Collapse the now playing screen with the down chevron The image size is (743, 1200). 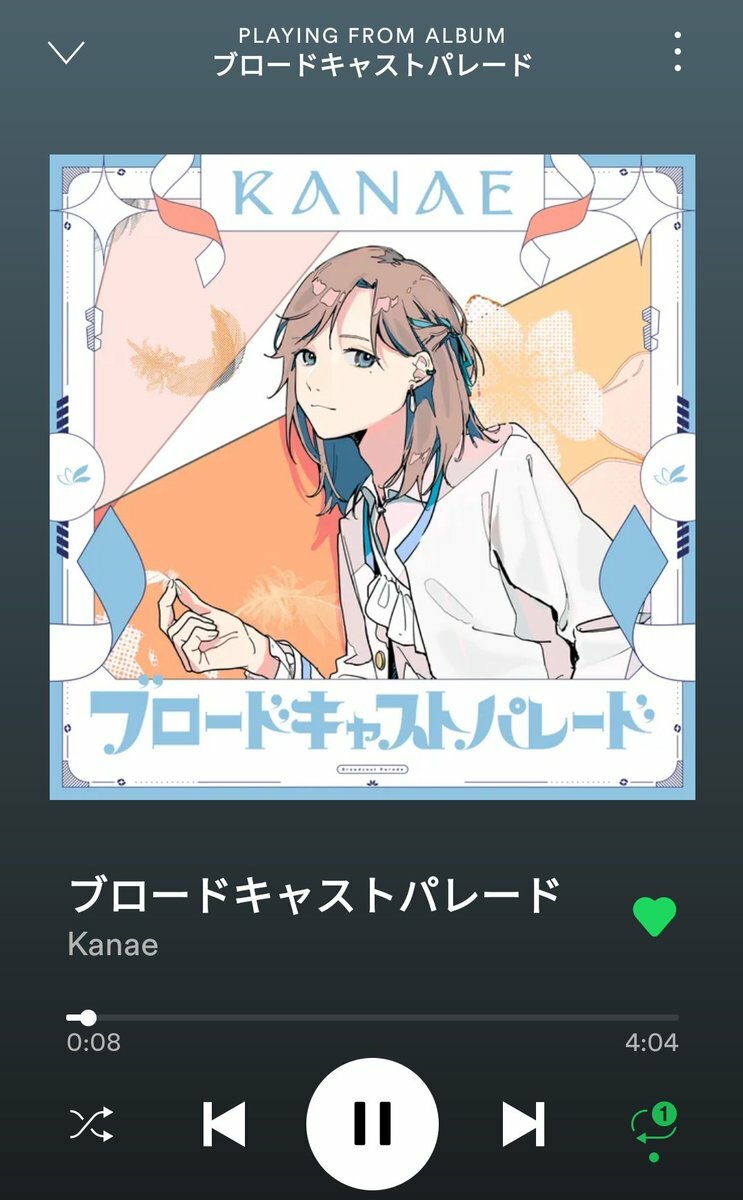tap(67, 52)
